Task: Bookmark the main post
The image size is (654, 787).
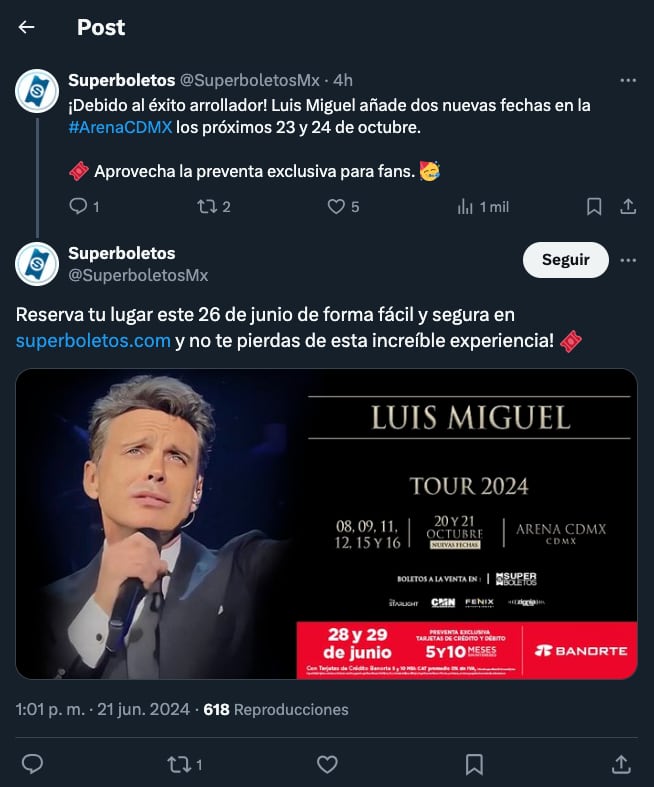Action: (475, 764)
